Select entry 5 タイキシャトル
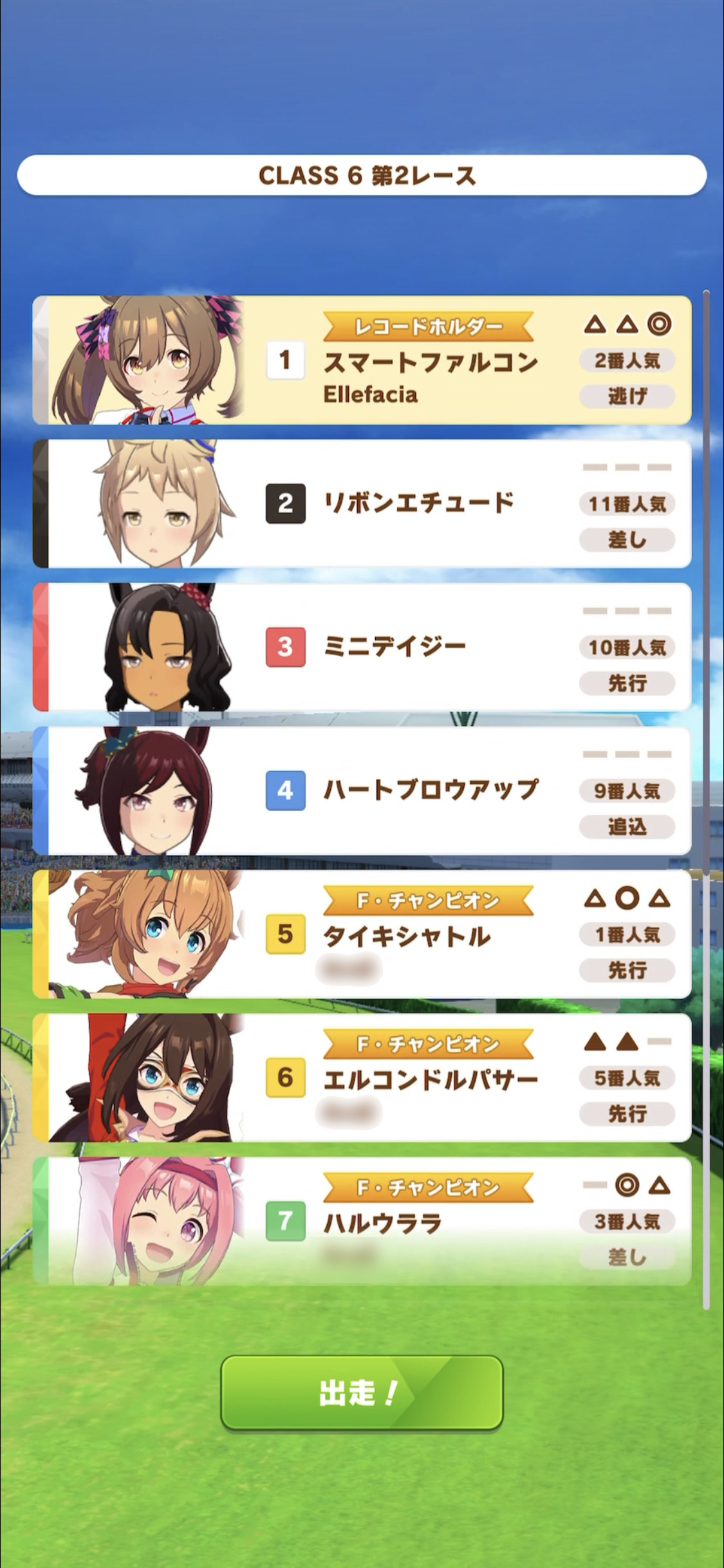The image size is (724, 1568). [x=362, y=934]
